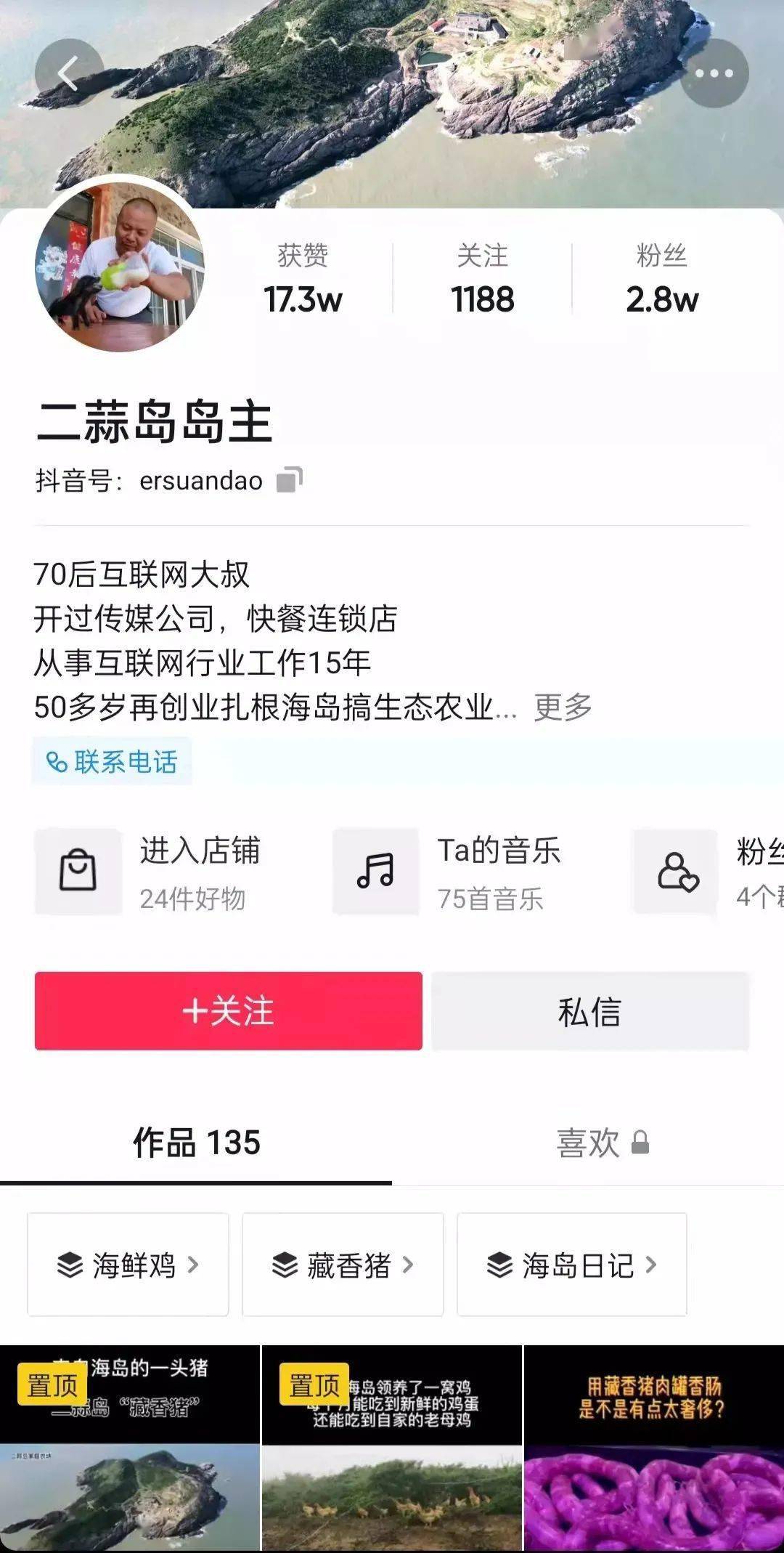Open the 海岛日记 collection

(x=572, y=1265)
